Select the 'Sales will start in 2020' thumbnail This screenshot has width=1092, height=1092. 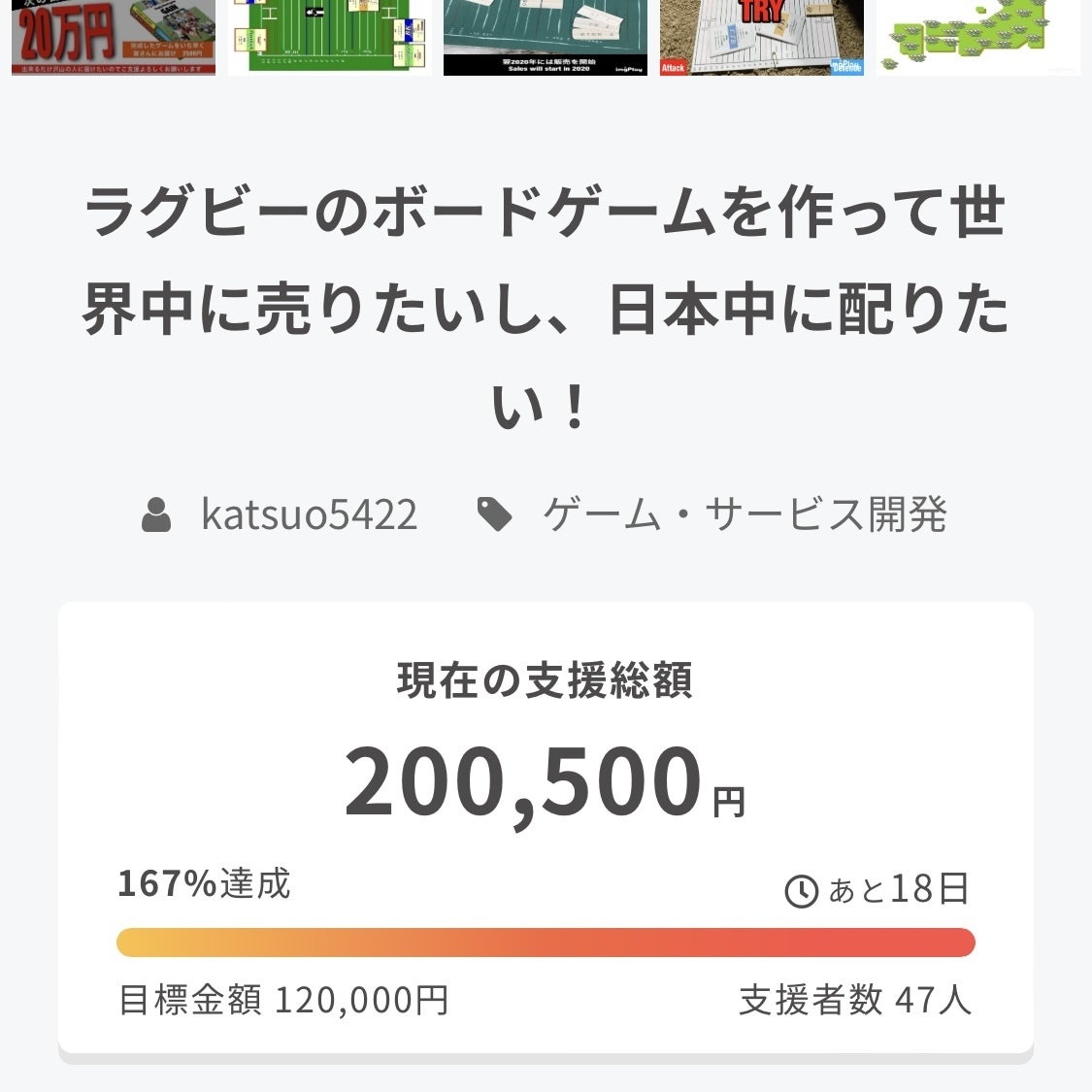[546, 37]
